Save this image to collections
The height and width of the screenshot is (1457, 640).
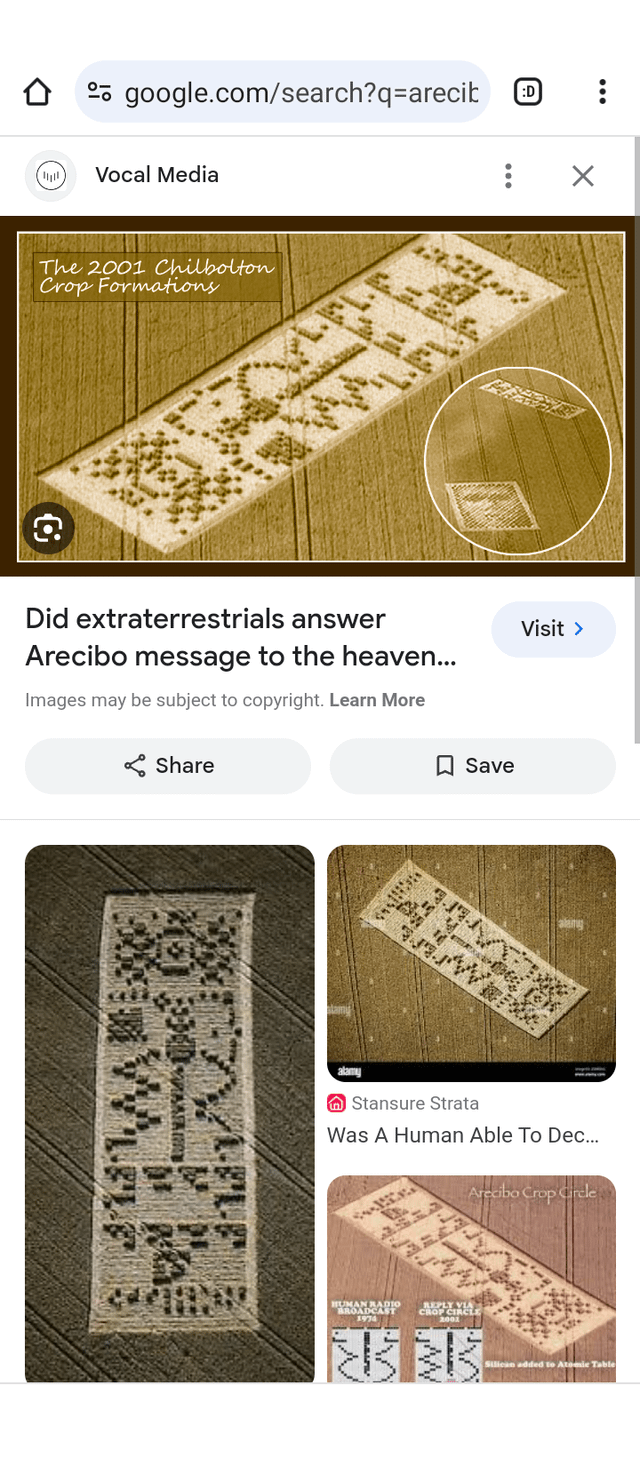(x=473, y=766)
